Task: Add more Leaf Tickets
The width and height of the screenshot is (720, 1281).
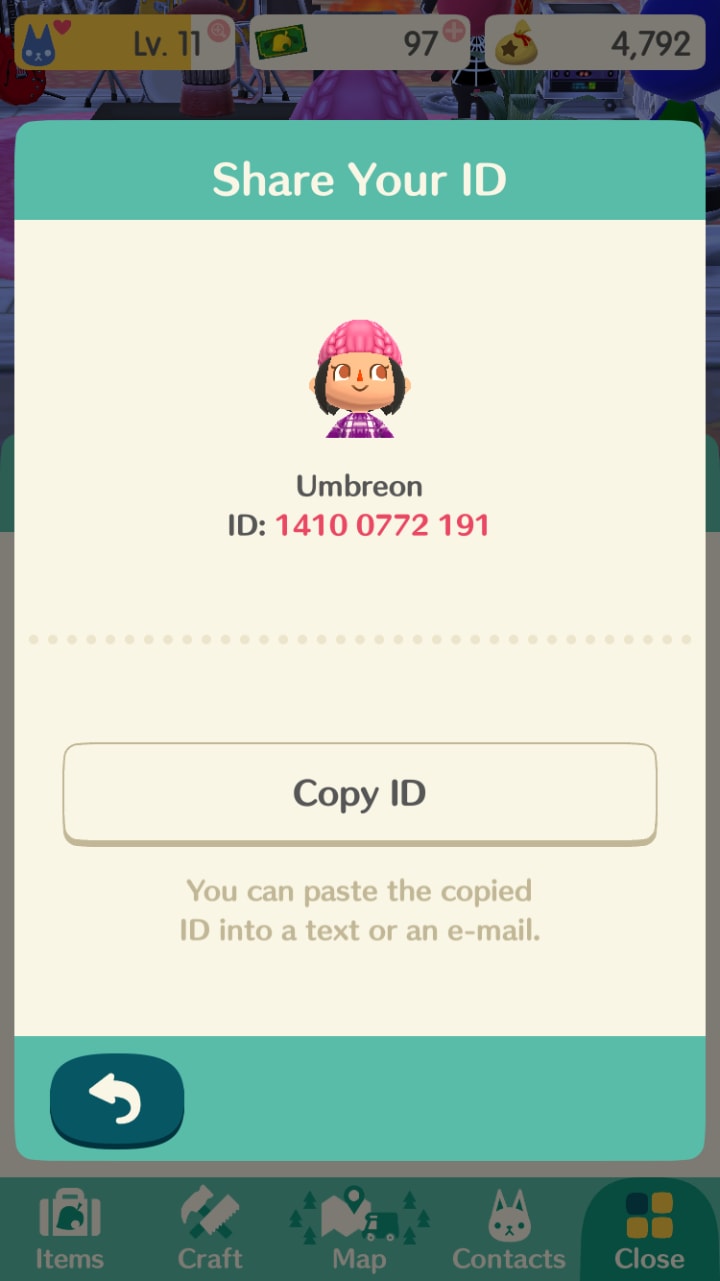Action: tap(454, 30)
